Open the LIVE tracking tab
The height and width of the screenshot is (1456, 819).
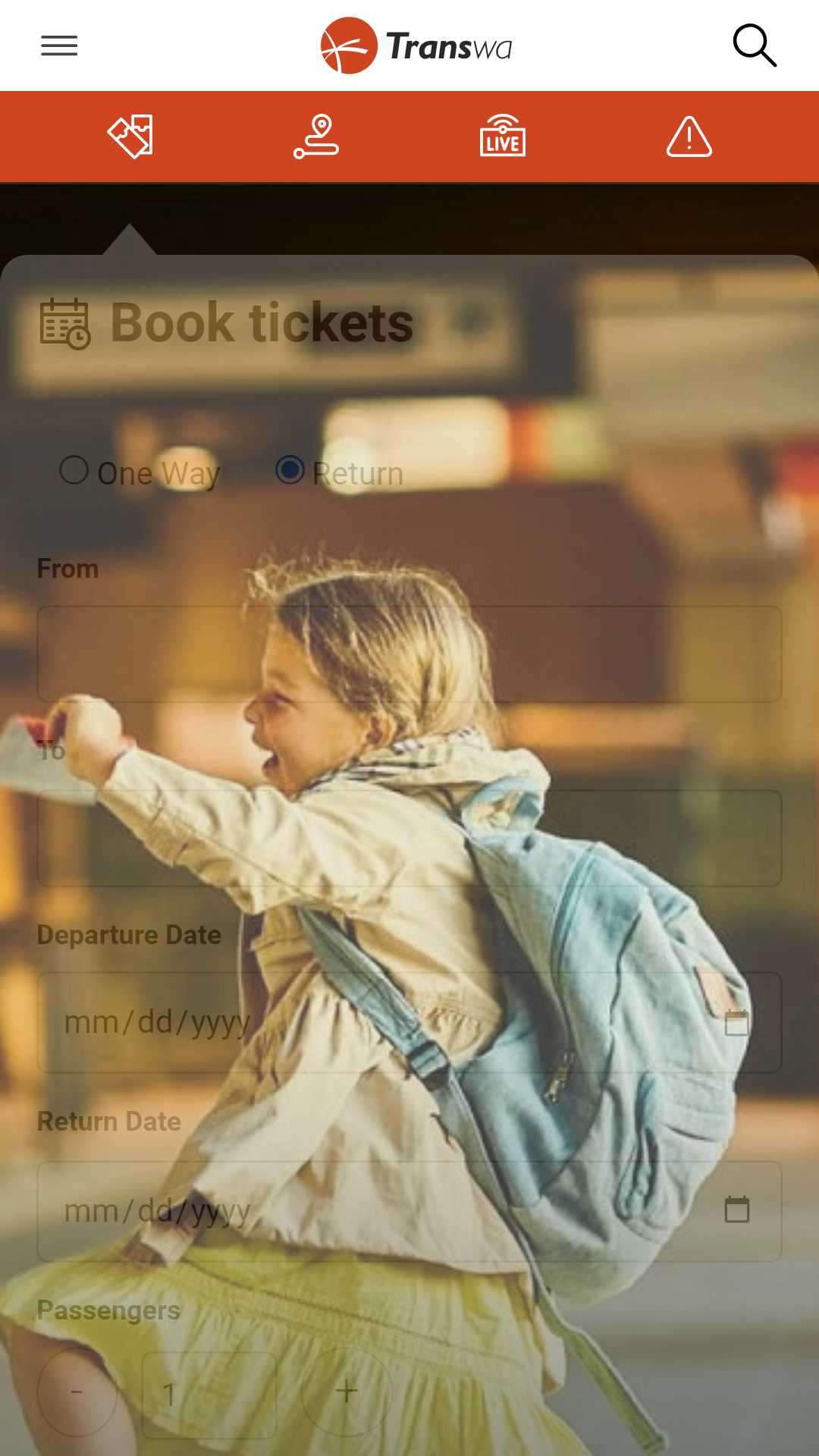(x=503, y=136)
